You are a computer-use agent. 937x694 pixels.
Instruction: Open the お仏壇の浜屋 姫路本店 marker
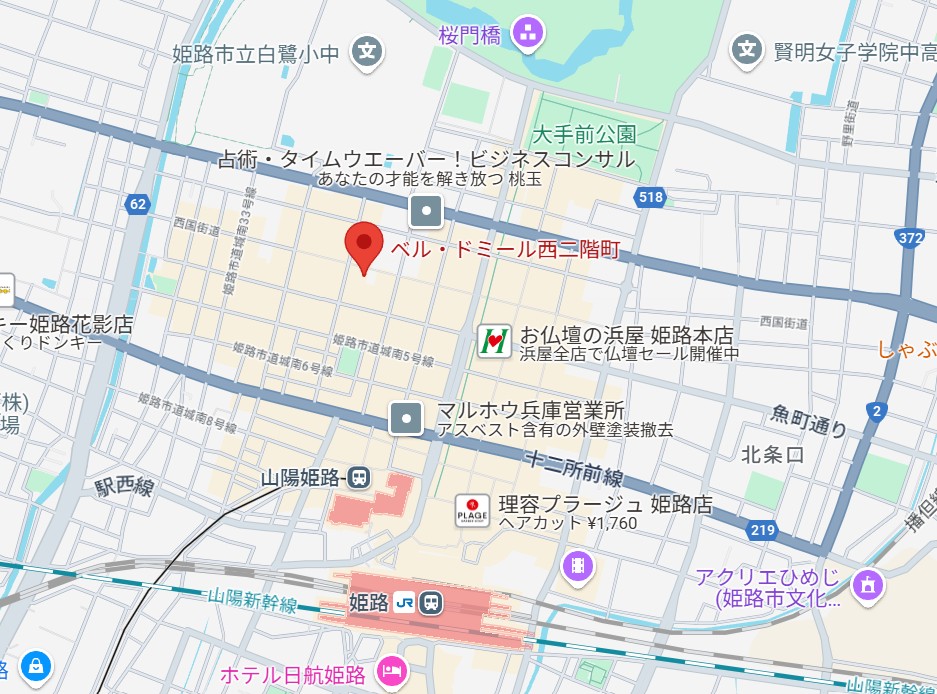coord(495,342)
